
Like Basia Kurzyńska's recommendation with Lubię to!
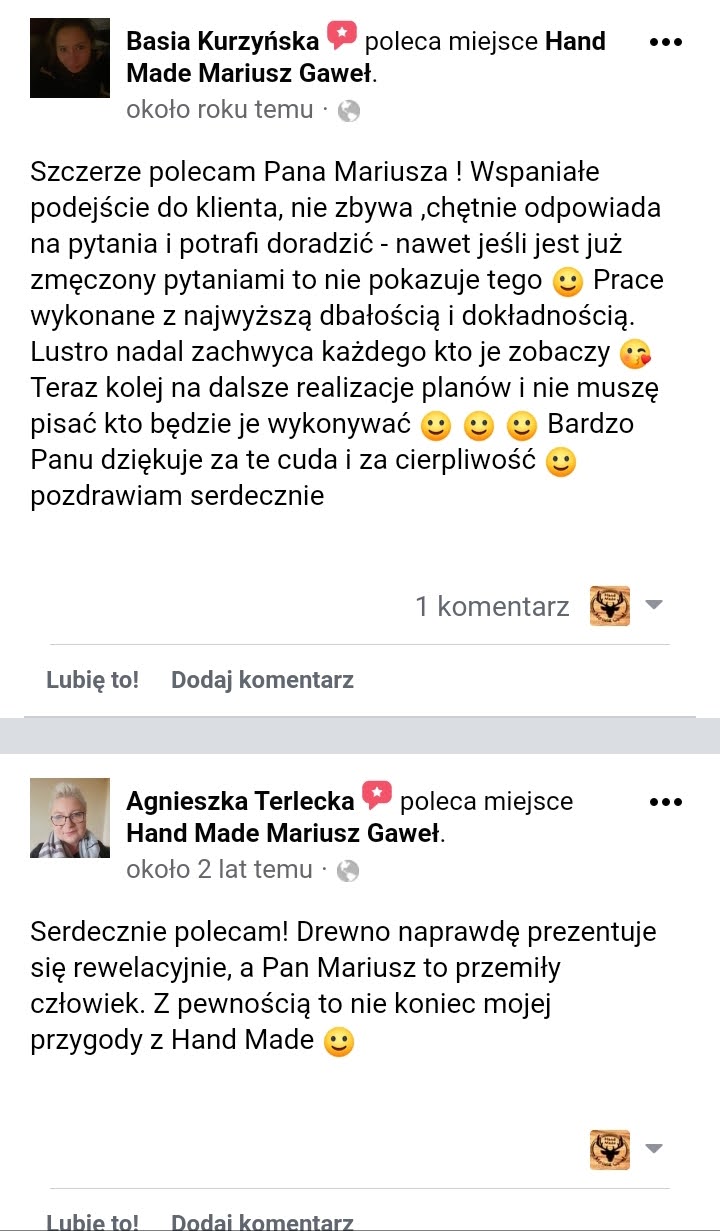coord(92,680)
